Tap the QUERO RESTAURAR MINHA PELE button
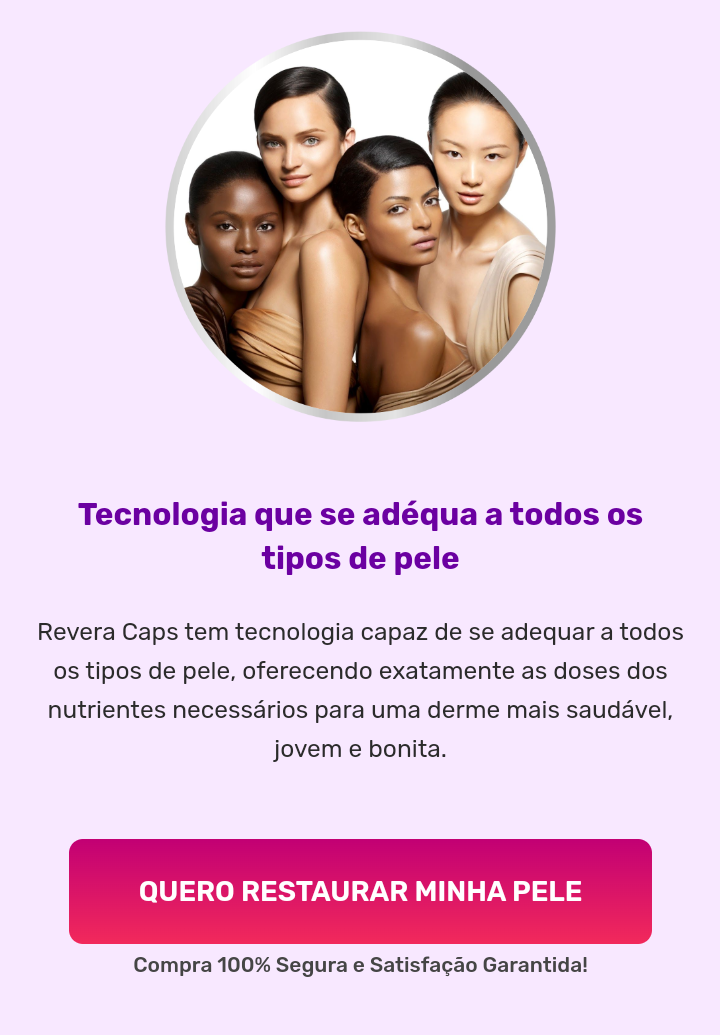The height and width of the screenshot is (1035, 720). click(360, 891)
